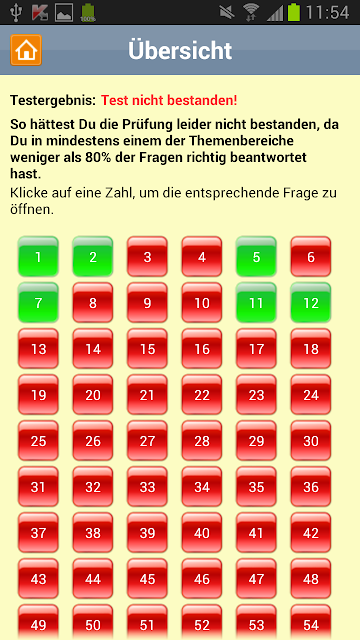
Task: Open question 52
Action: point(202,622)
